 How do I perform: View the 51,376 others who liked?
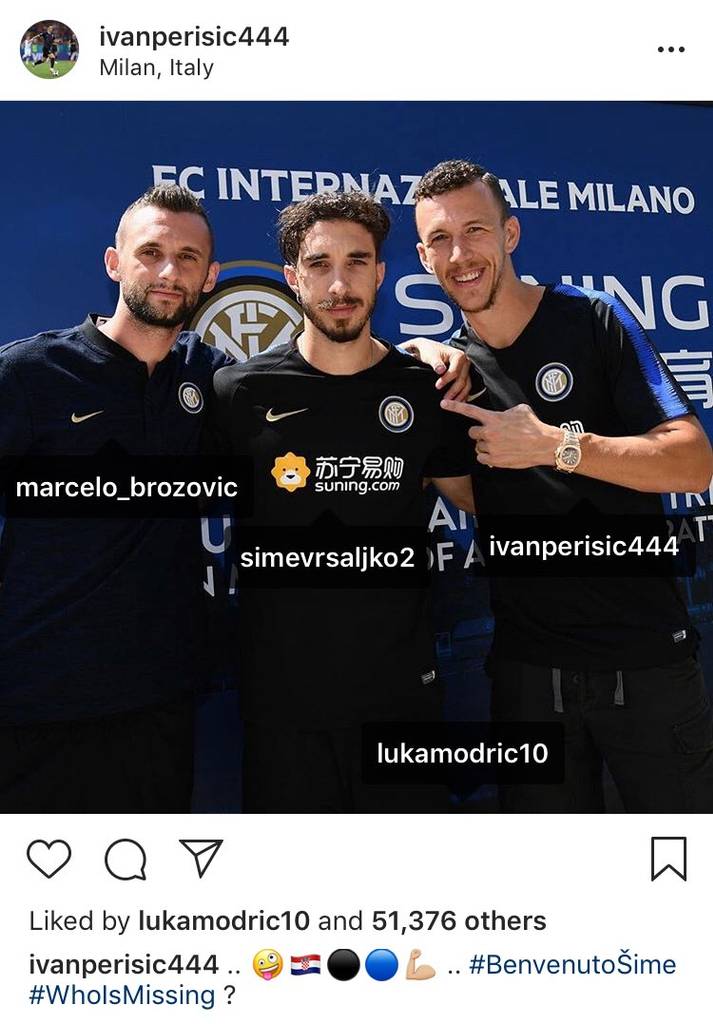[x=459, y=921]
